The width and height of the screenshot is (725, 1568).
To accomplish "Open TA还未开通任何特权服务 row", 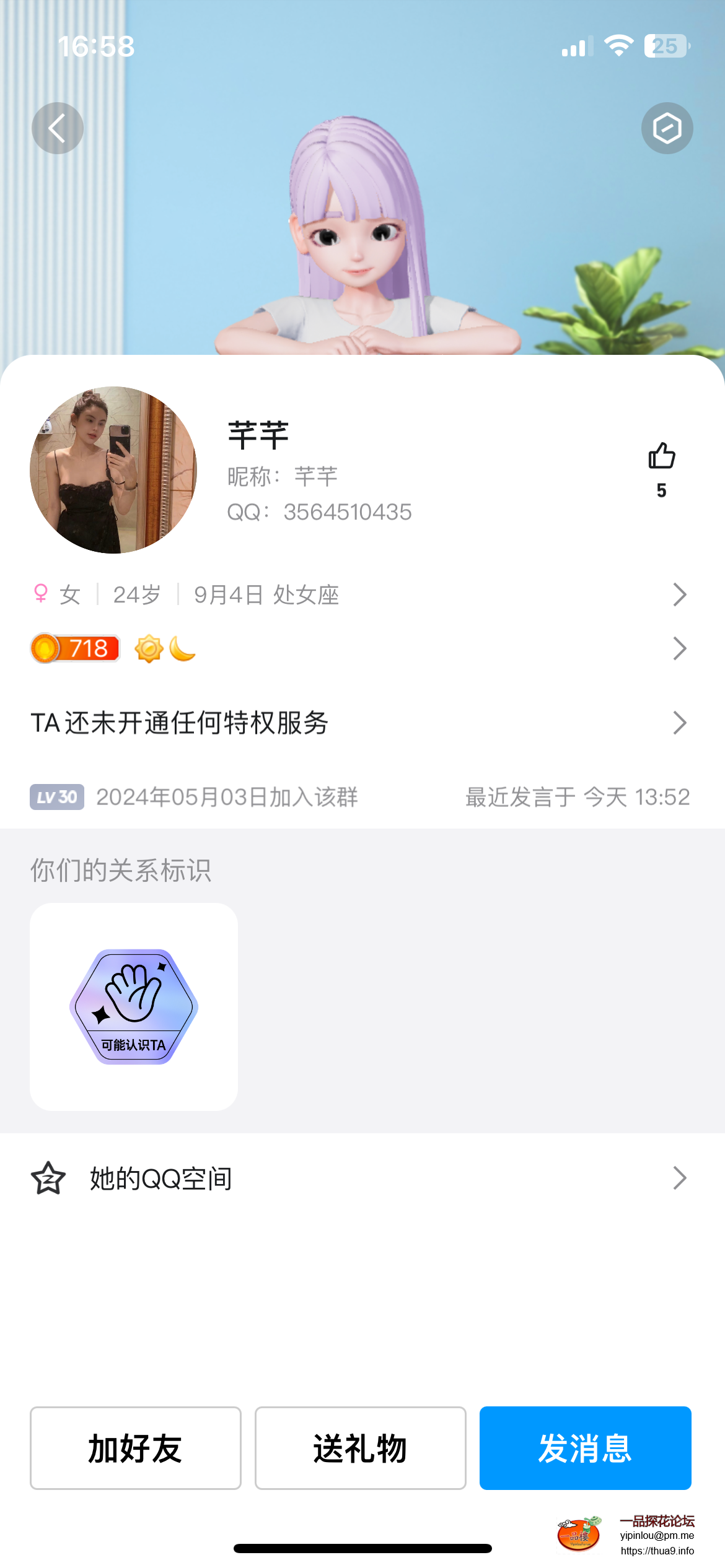I will point(359,723).
